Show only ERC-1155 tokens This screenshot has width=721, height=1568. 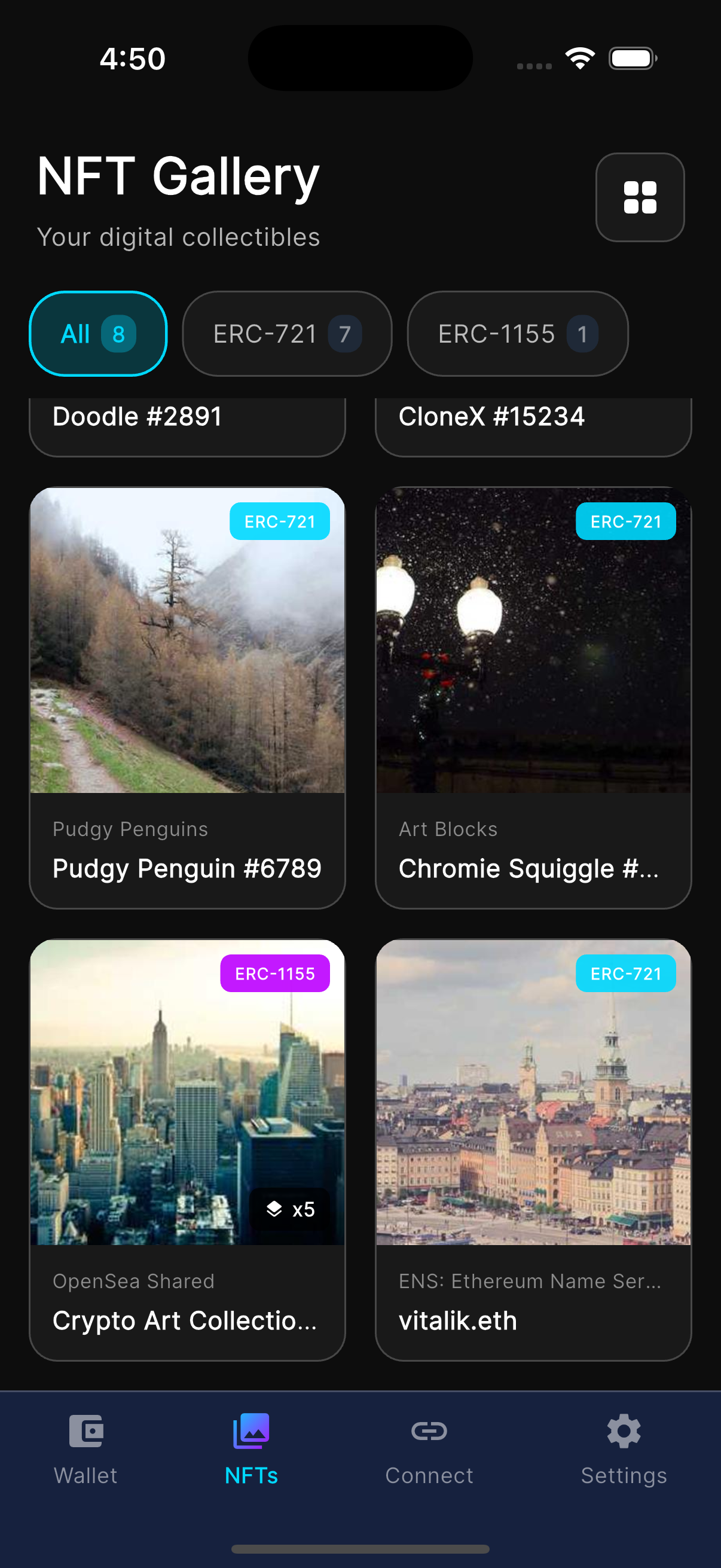tap(517, 334)
